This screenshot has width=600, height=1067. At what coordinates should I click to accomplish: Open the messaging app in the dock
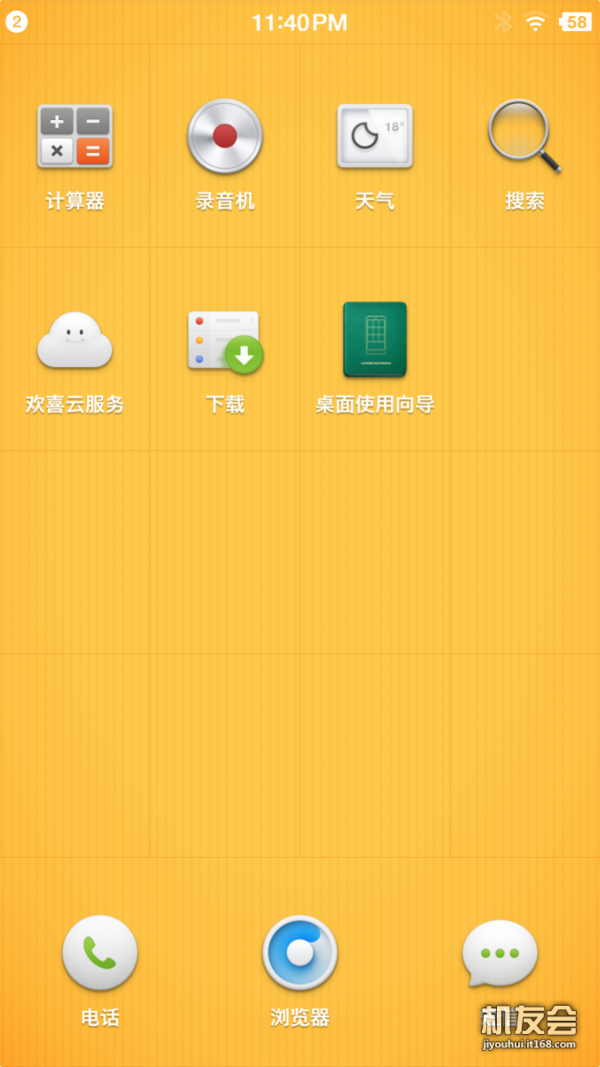point(500,953)
